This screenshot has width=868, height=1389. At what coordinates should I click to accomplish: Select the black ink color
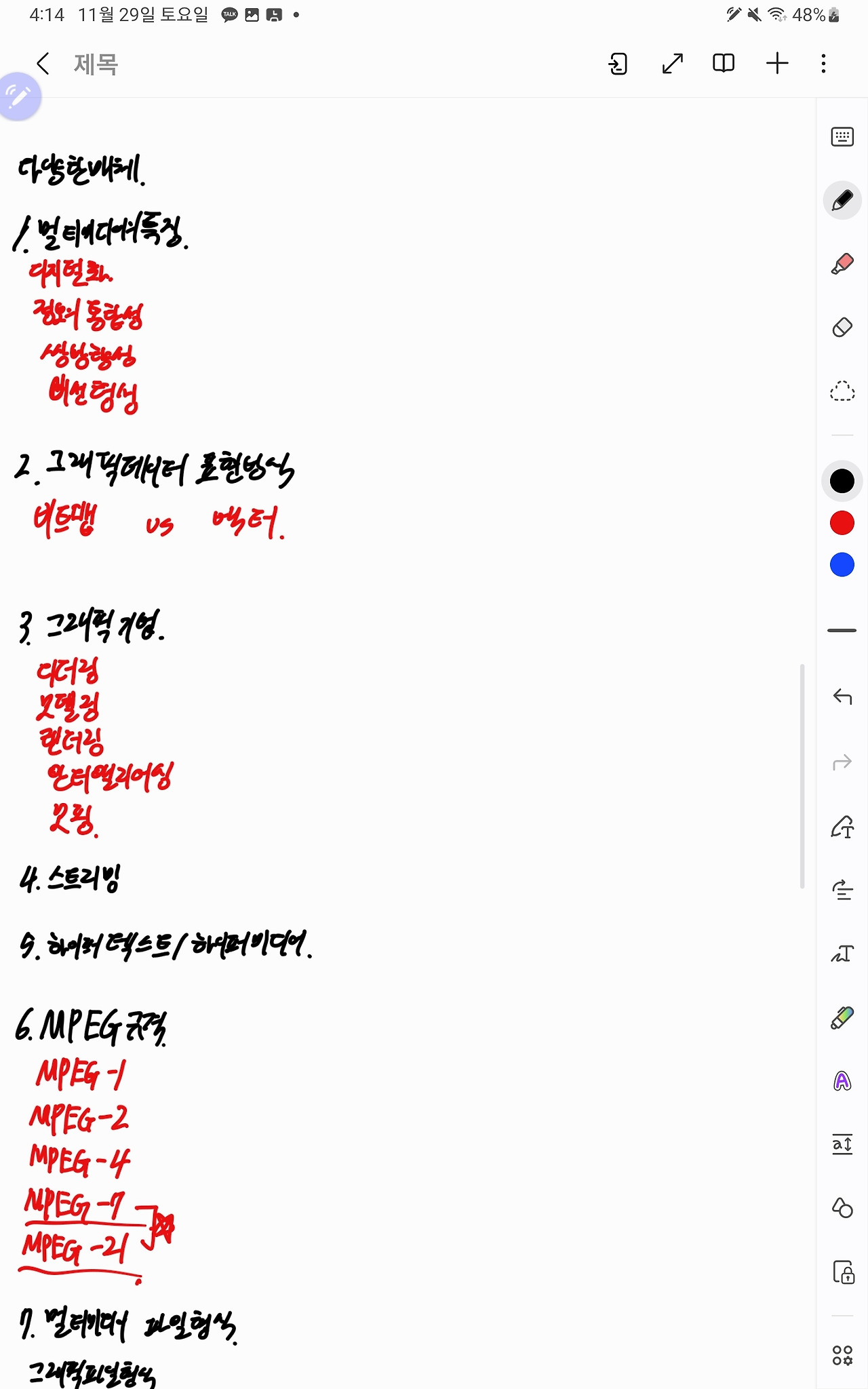point(842,480)
